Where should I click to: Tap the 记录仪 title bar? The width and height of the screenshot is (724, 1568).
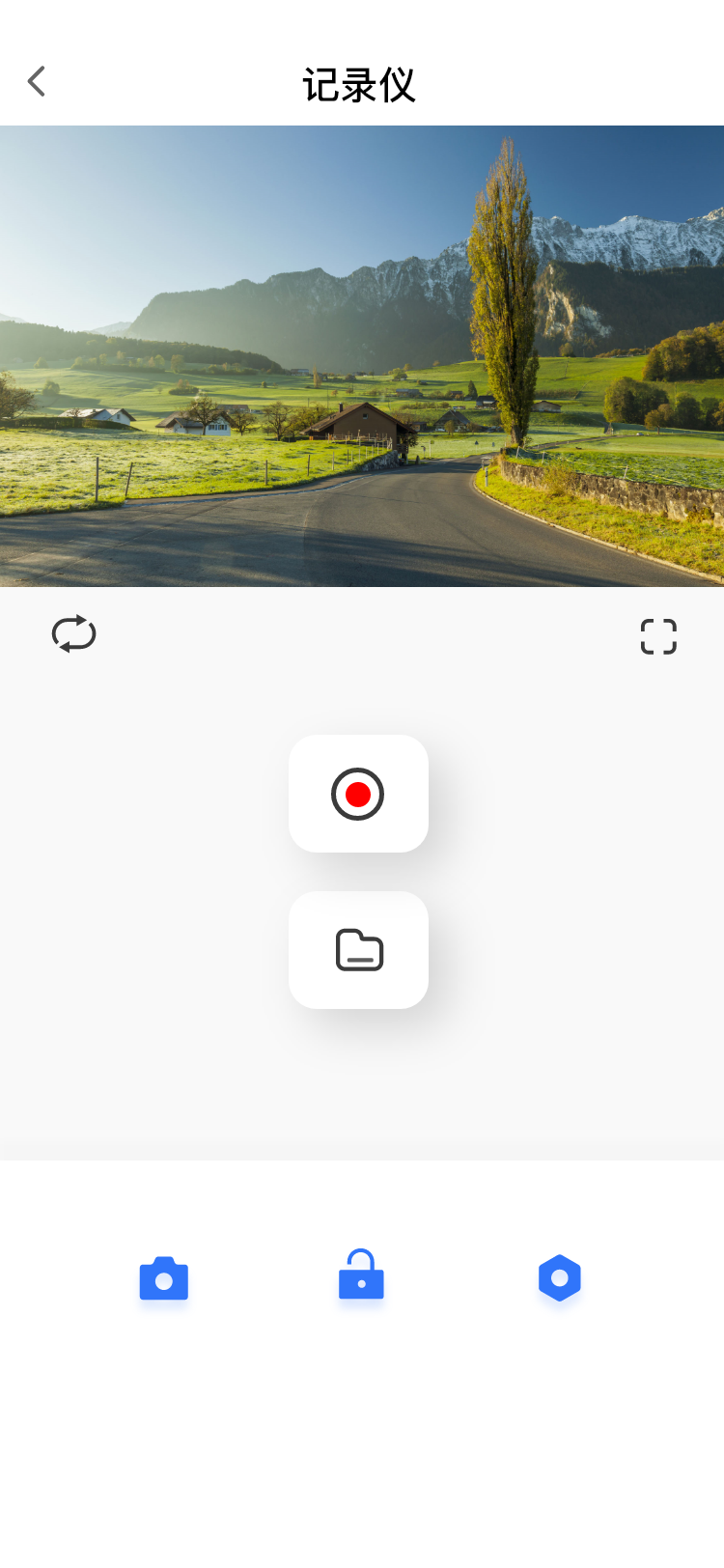pos(360,85)
